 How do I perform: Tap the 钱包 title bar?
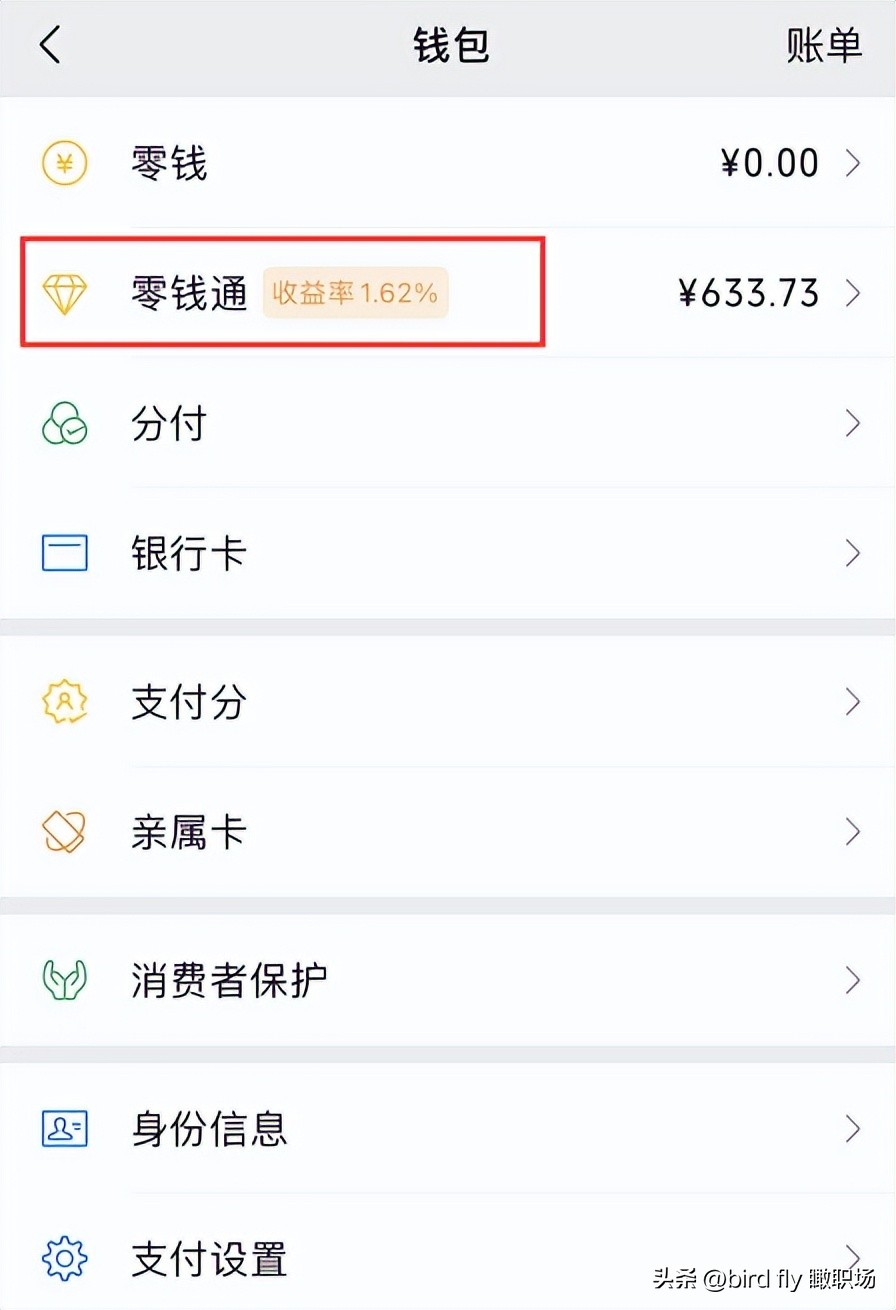tap(448, 45)
